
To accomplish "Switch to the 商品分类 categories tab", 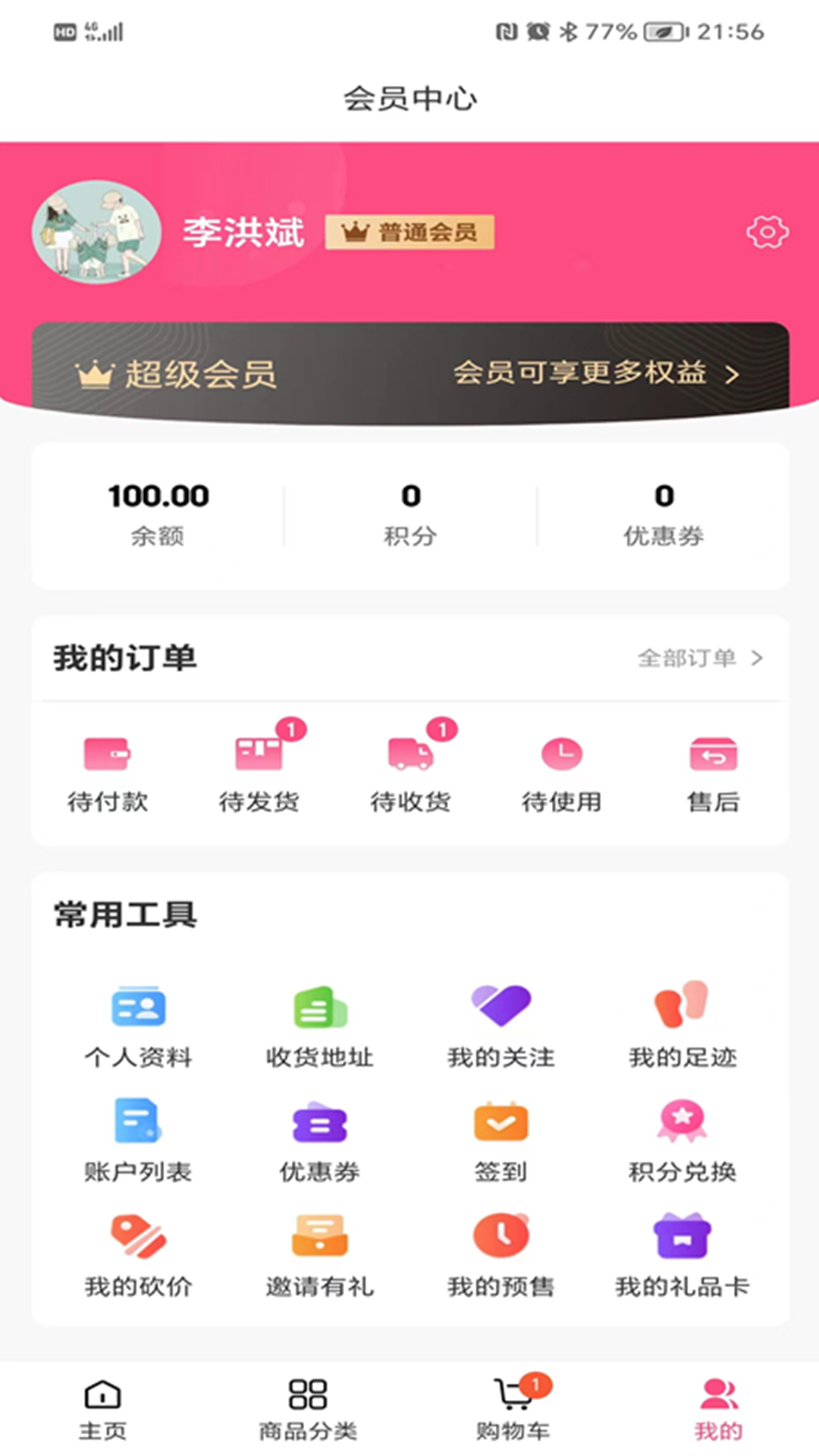I will coord(308,1409).
